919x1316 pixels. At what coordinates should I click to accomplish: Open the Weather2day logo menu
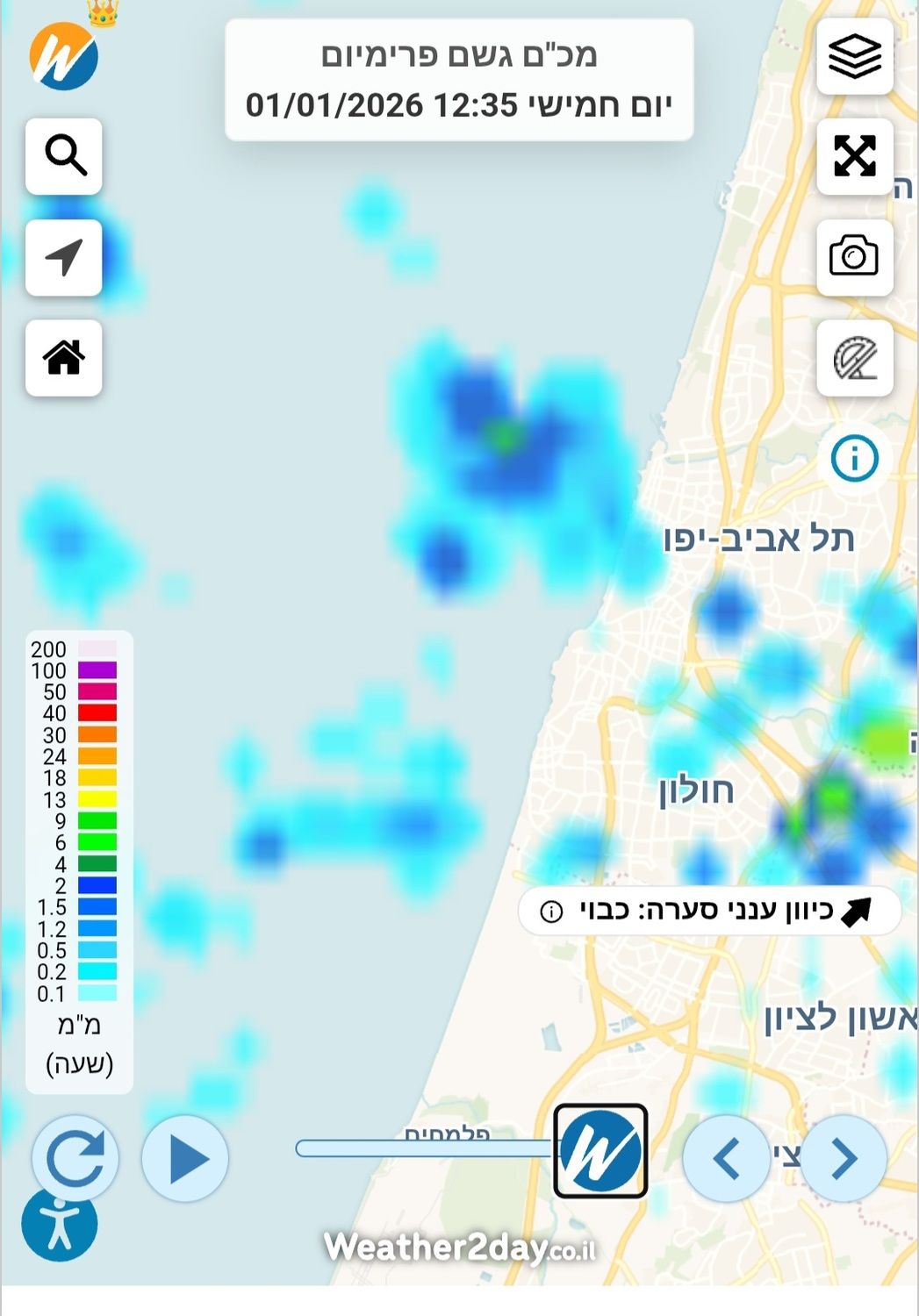[63, 56]
